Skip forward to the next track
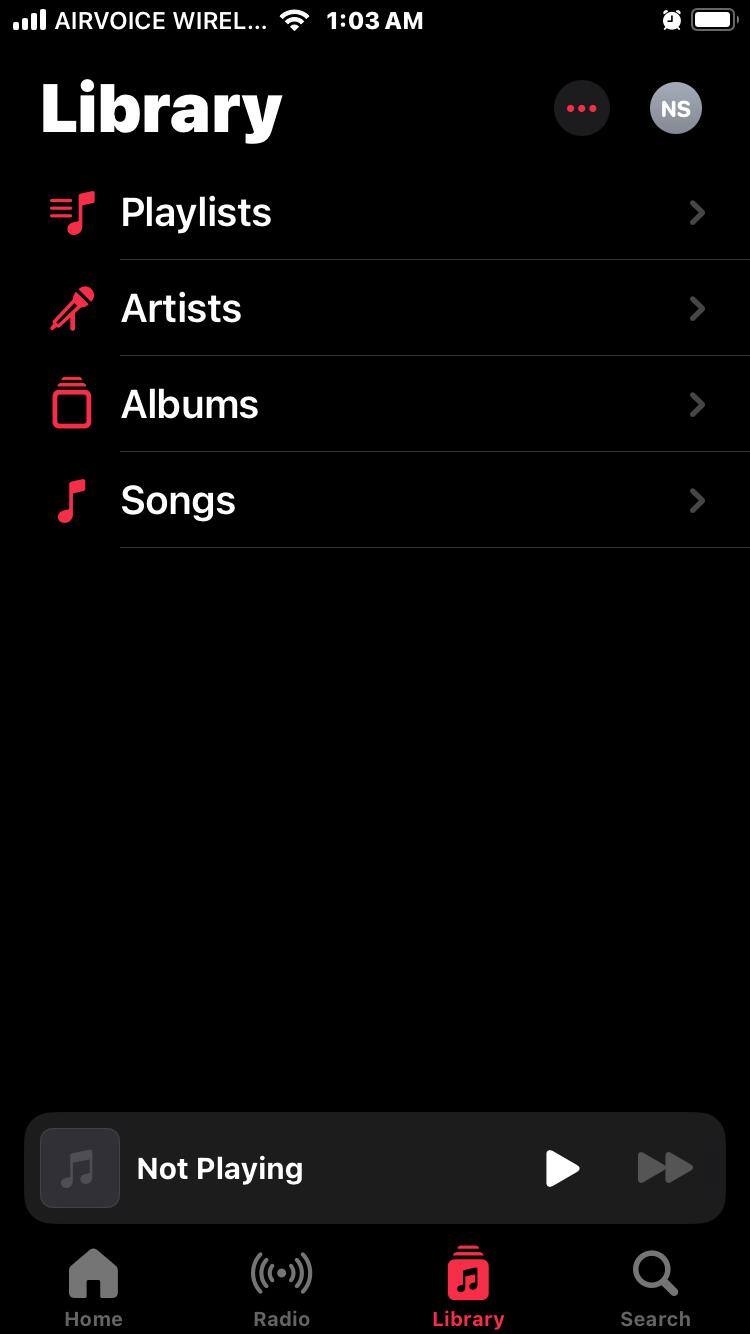This screenshot has width=750, height=1334. (x=665, y=1168)
